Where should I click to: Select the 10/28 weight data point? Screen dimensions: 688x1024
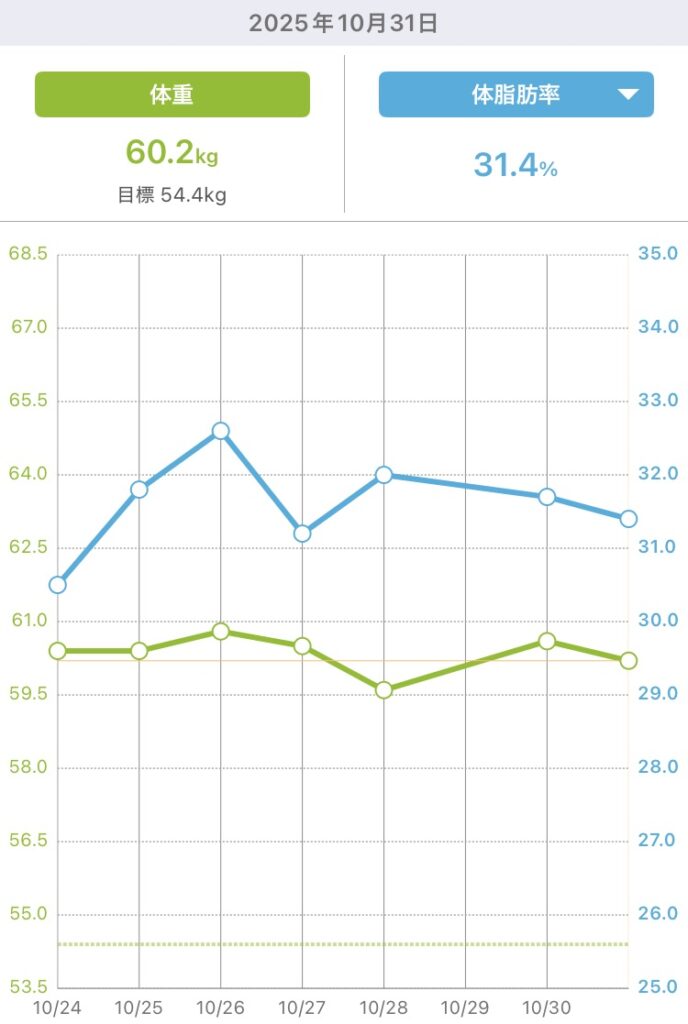click(384, 690)
